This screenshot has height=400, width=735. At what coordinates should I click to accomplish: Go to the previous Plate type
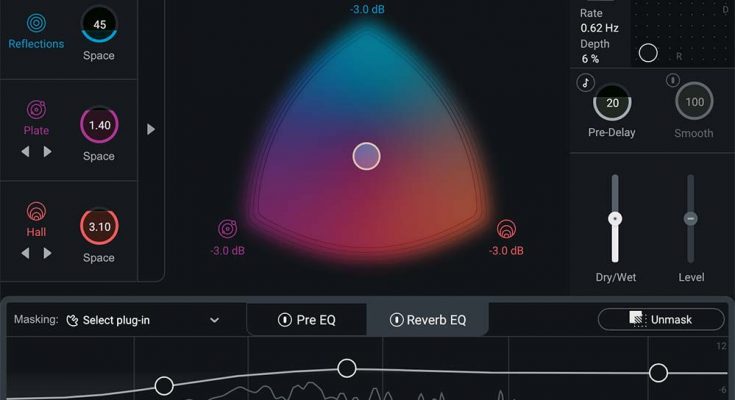[26, 151]
